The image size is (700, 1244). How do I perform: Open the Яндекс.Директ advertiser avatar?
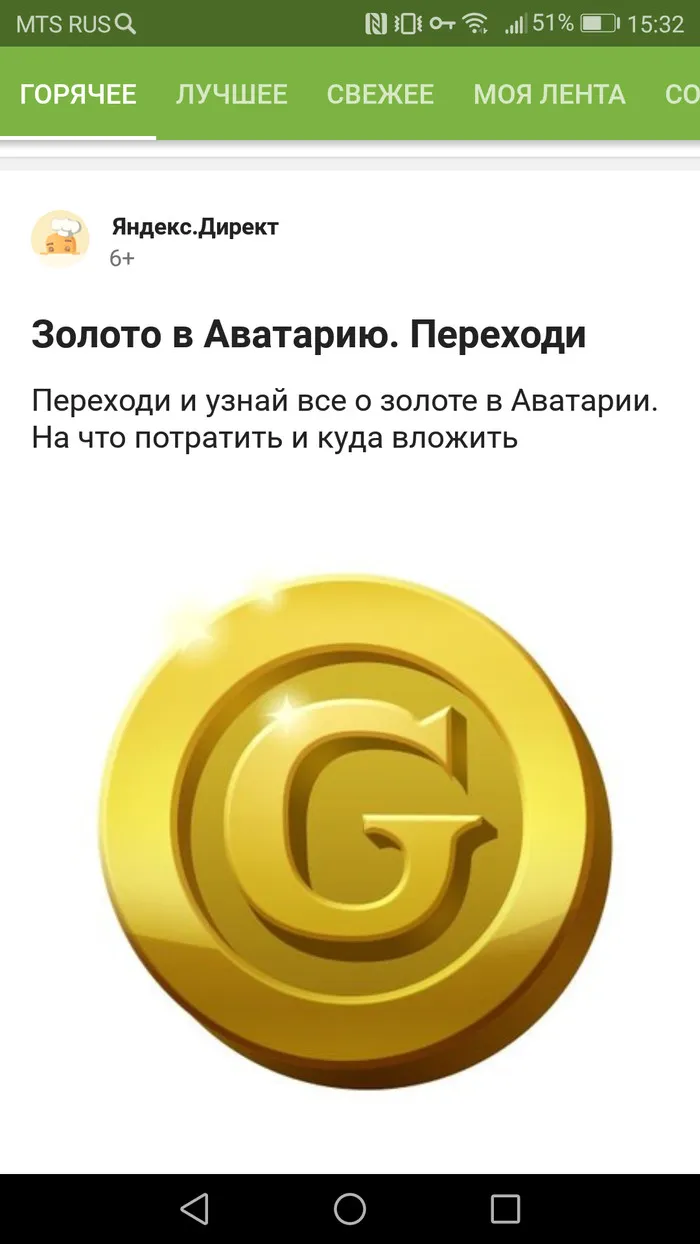click(x=60, y=240)
